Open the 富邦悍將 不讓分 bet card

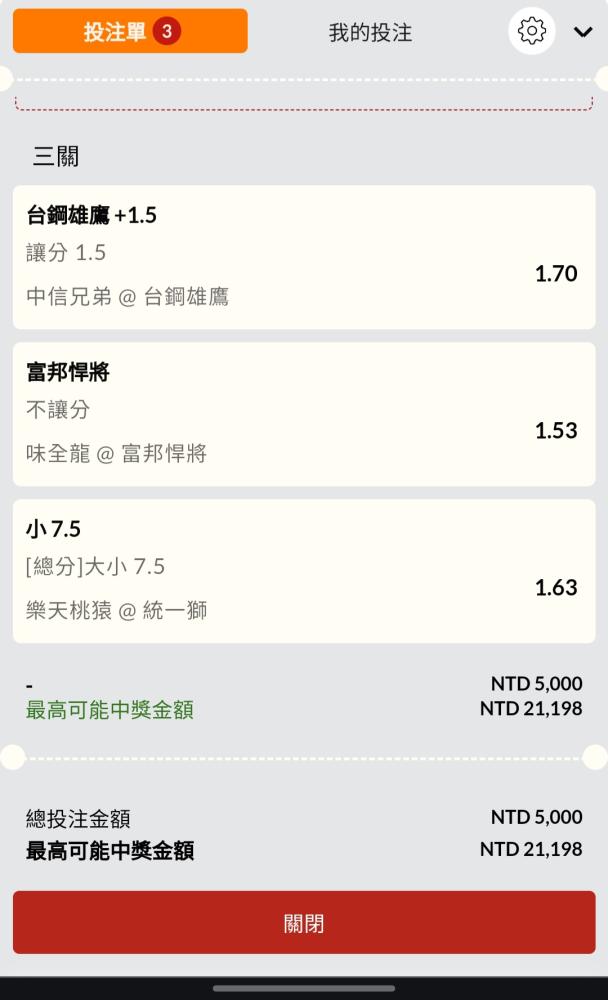point(304,414)
